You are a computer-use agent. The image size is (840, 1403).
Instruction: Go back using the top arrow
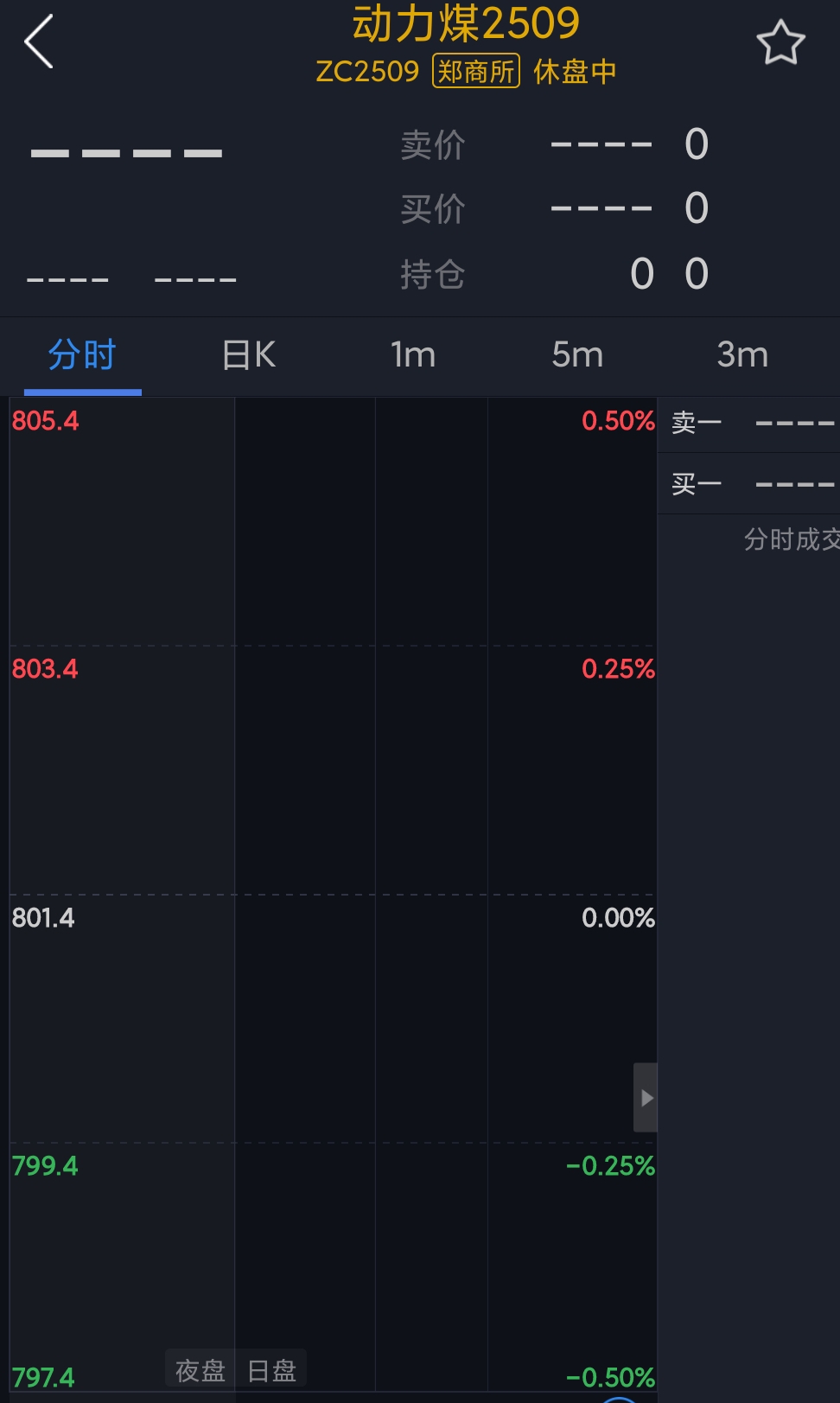click(x=39, y=41)
